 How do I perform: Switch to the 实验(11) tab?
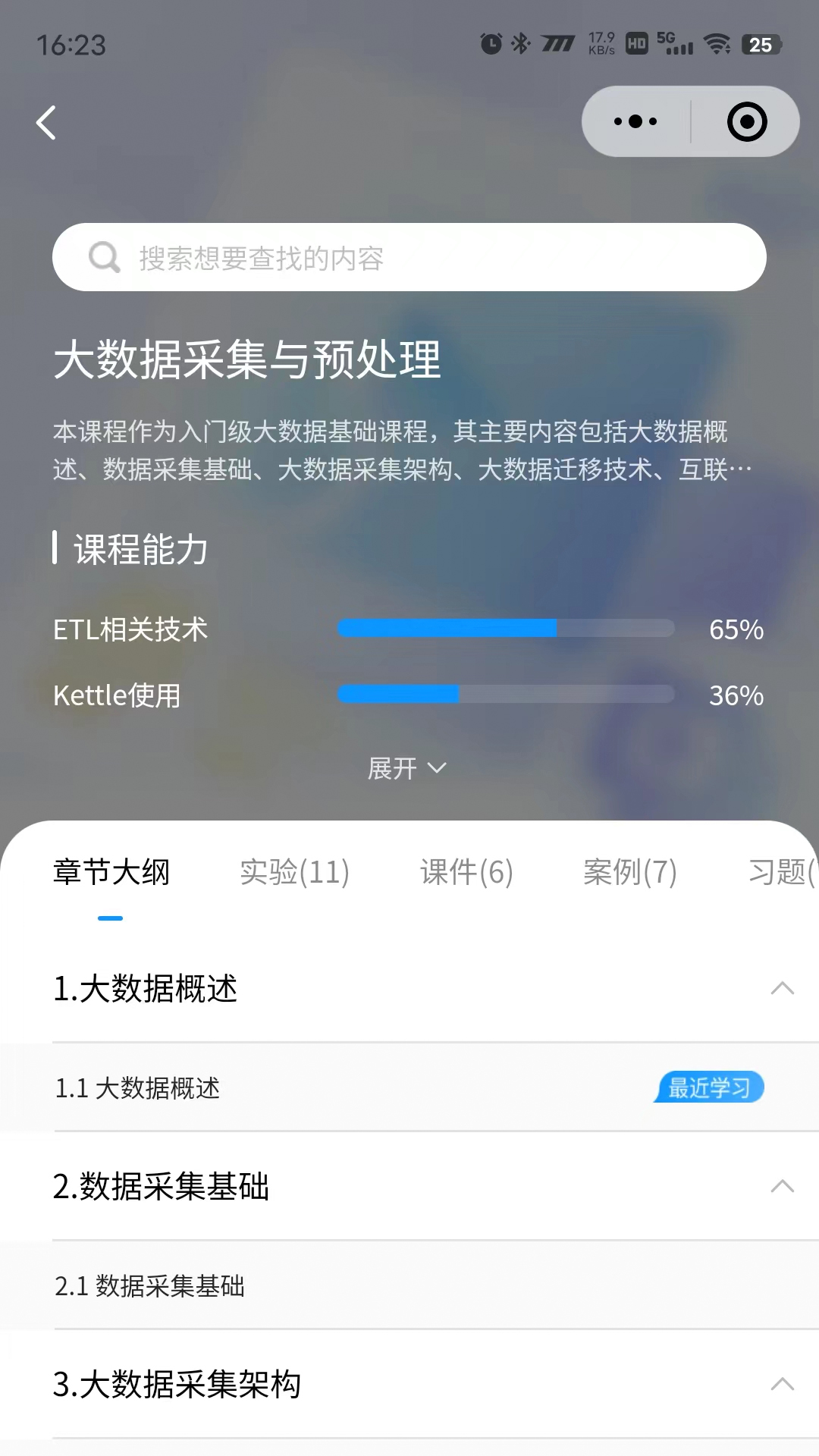pyautogui.click(x=294, y=872)
